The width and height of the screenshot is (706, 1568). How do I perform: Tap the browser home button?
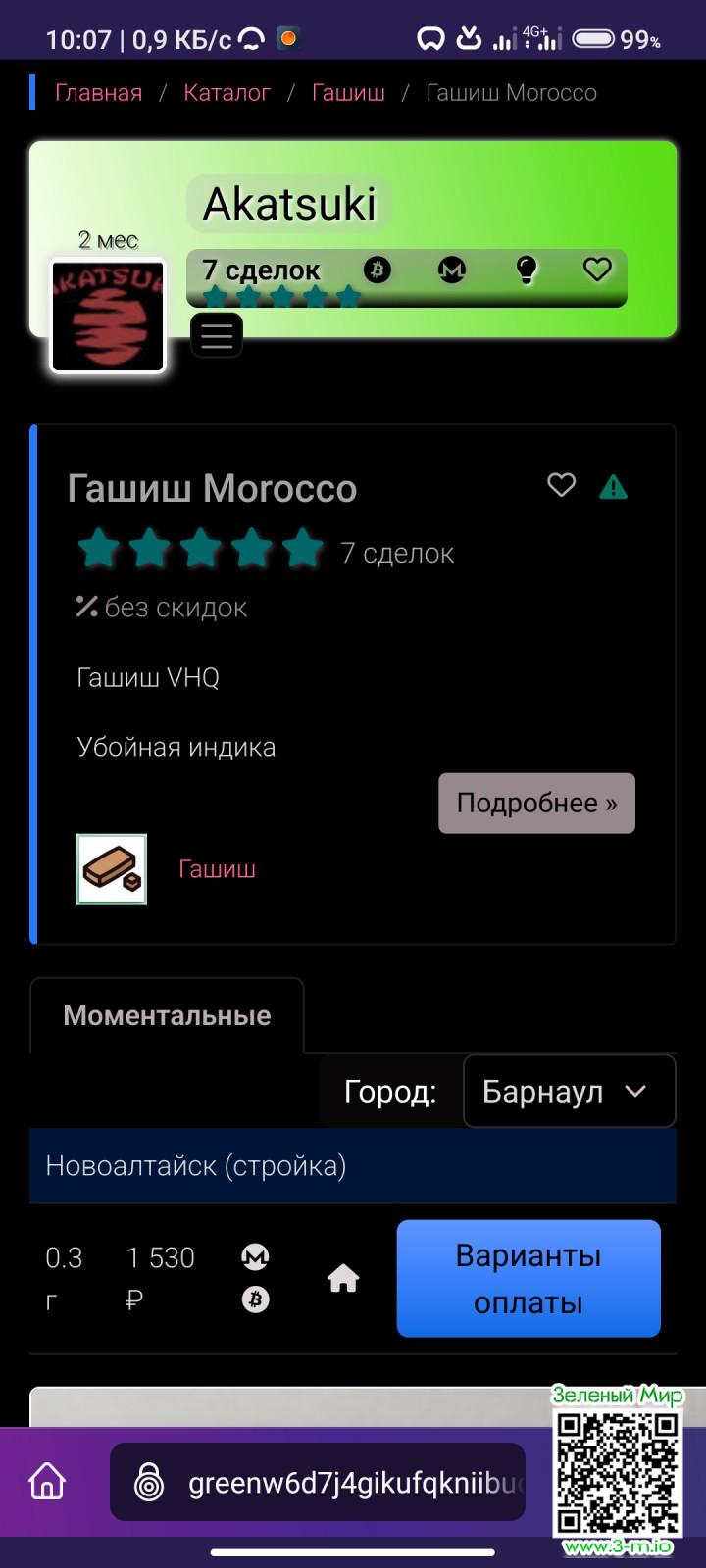[47, 1481]
